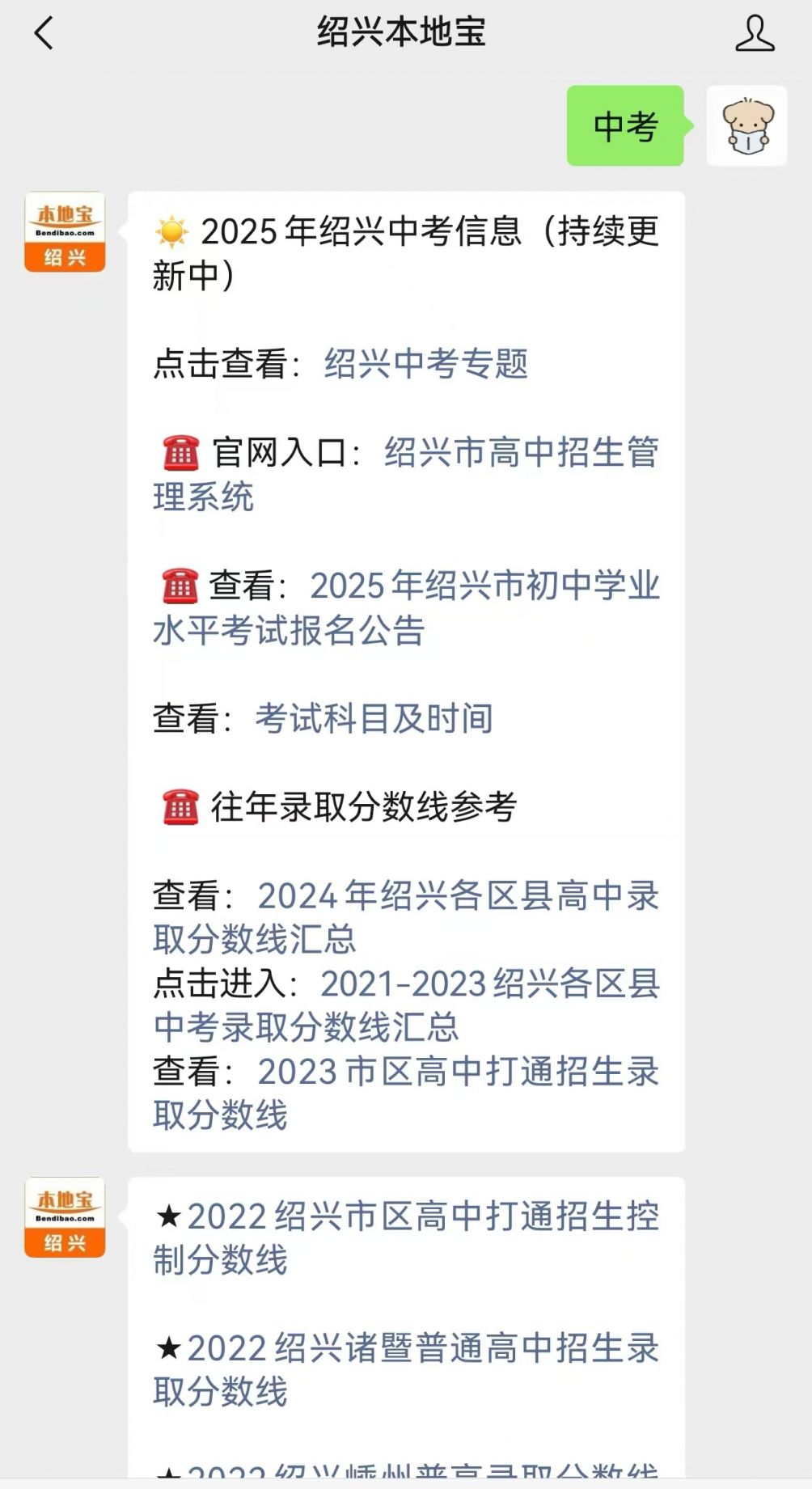
Task: Open the 绍兴市高中招生管理系统 link
Action: pos(406,474)
